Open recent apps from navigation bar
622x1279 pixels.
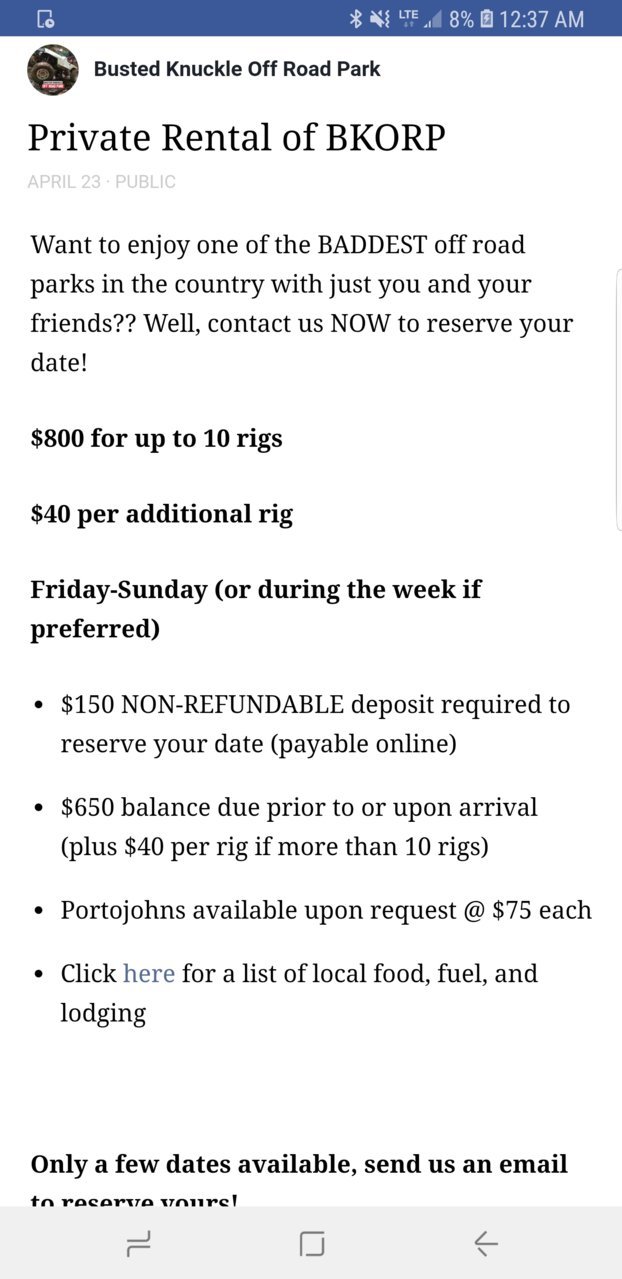pyautogui.click(x=139, y=1243)
